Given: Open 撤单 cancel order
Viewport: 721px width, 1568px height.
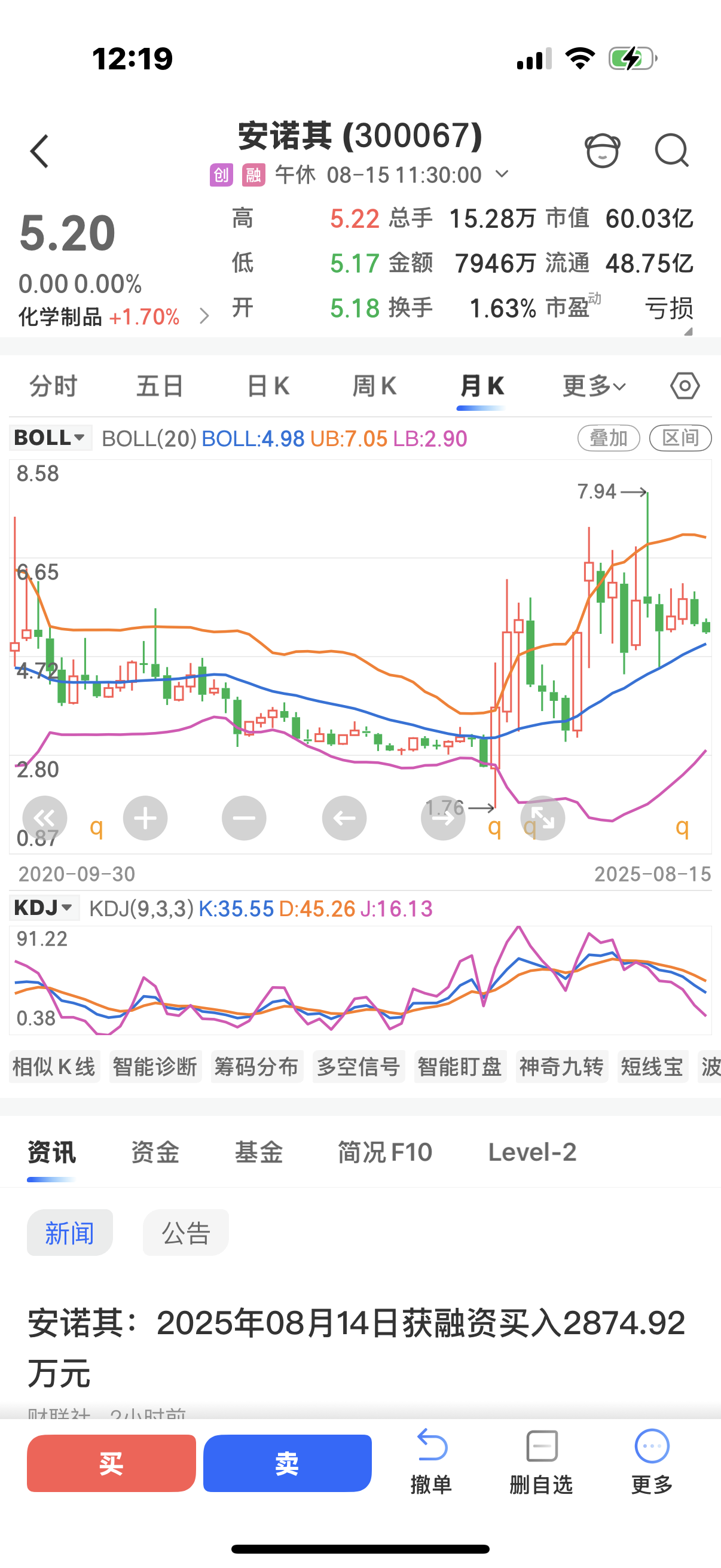Looking at the screenshot, I should (x=432, y=1462).
